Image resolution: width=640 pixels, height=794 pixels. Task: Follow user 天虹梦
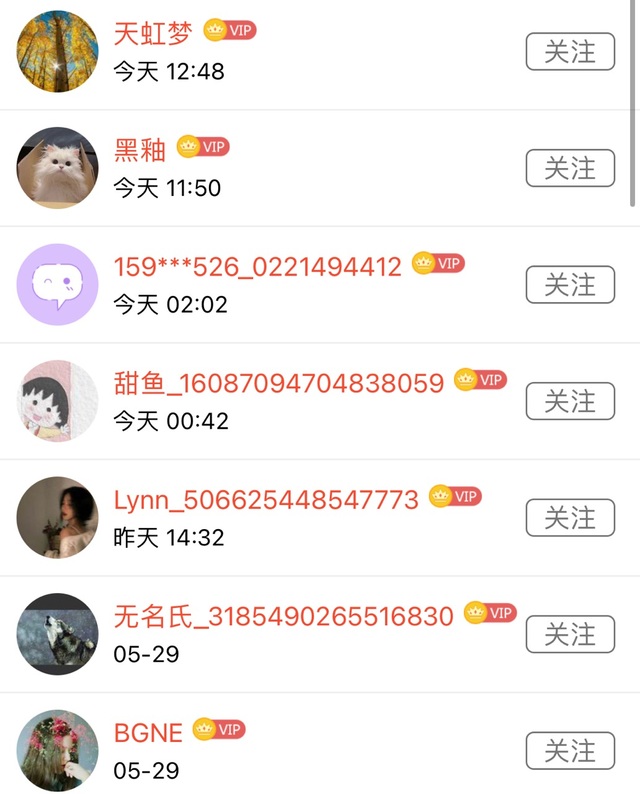[x=570, y=51]
